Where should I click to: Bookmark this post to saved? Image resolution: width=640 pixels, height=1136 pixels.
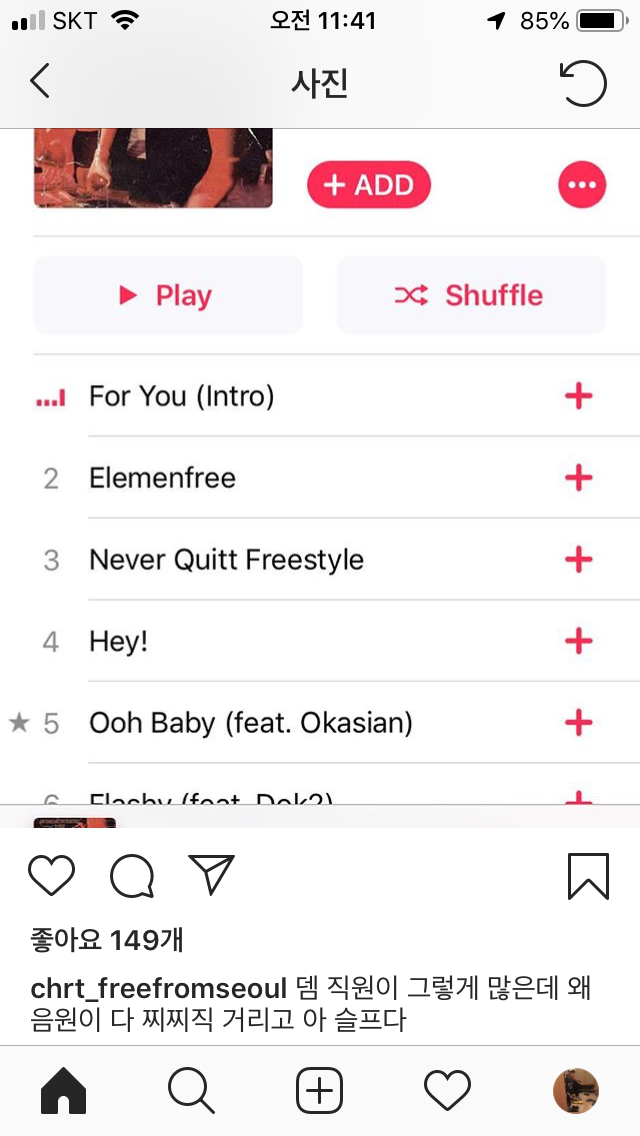point(588,876)
